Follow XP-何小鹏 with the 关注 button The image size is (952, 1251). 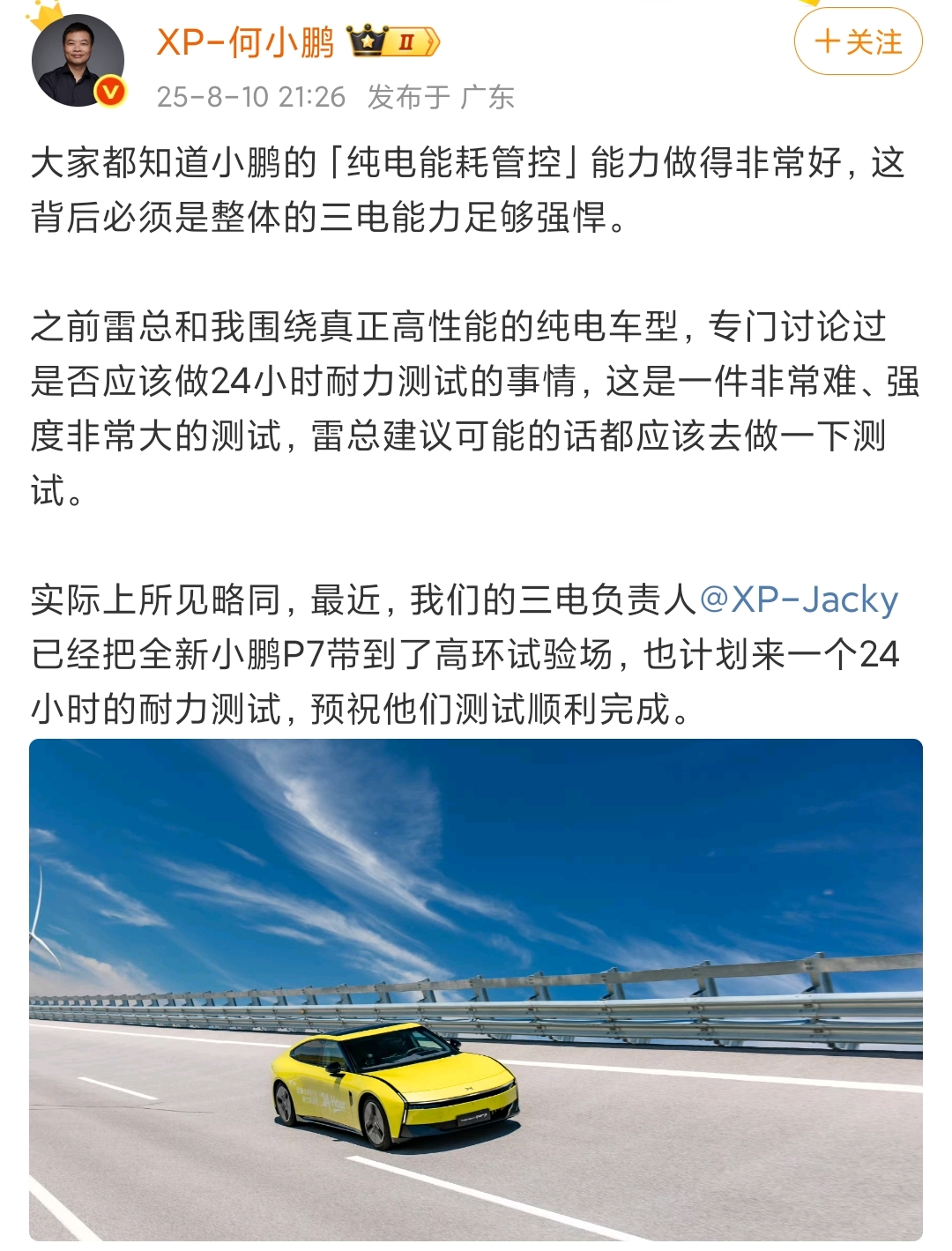pos(858,42)
